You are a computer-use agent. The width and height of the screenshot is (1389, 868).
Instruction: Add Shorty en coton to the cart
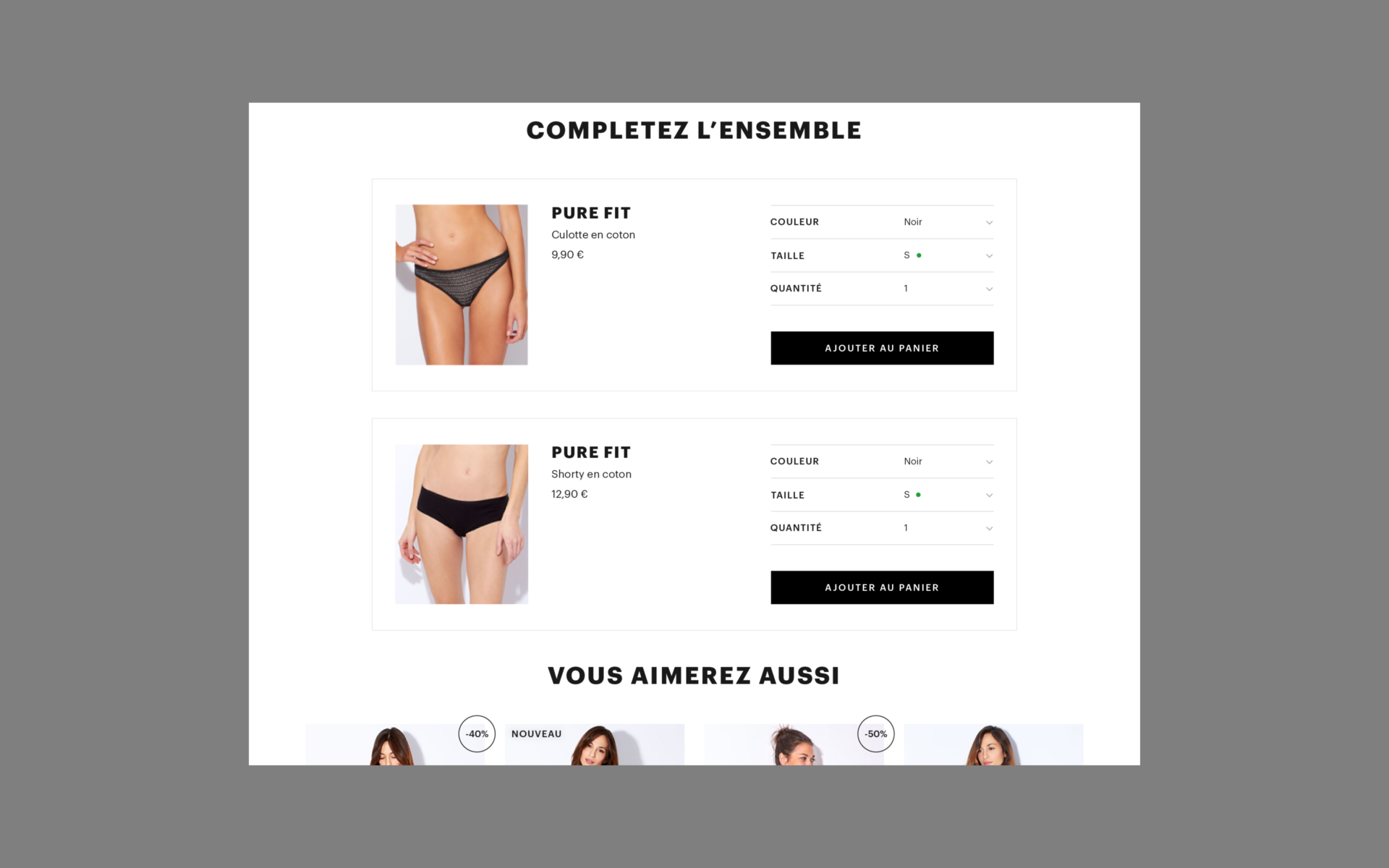881,587
